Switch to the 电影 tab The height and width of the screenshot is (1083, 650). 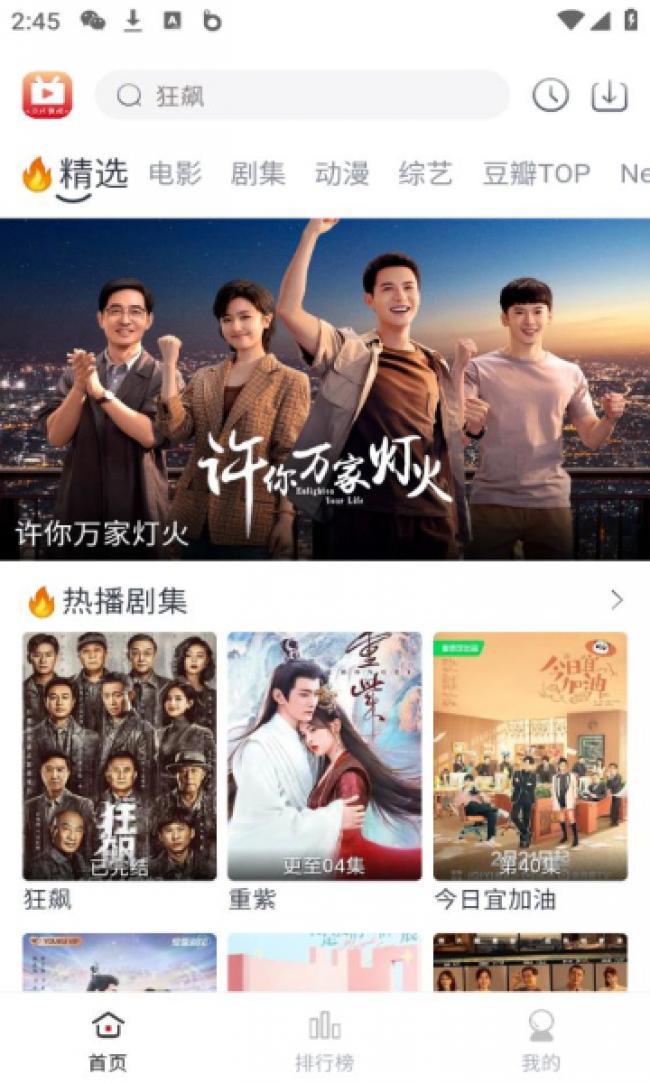pos(175,173)
